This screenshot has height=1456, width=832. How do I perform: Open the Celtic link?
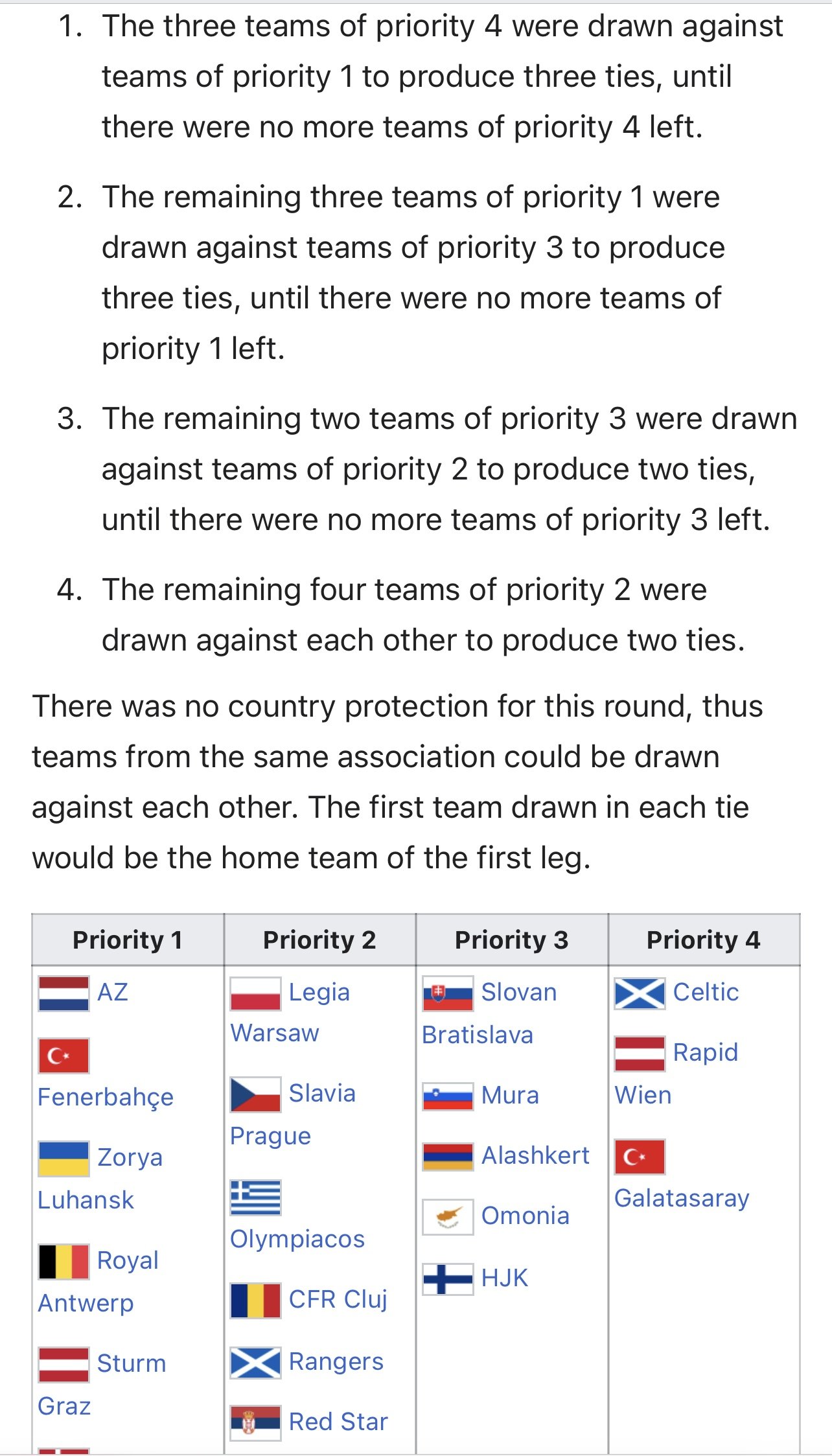pyautogui.click(x=706, y=992)
